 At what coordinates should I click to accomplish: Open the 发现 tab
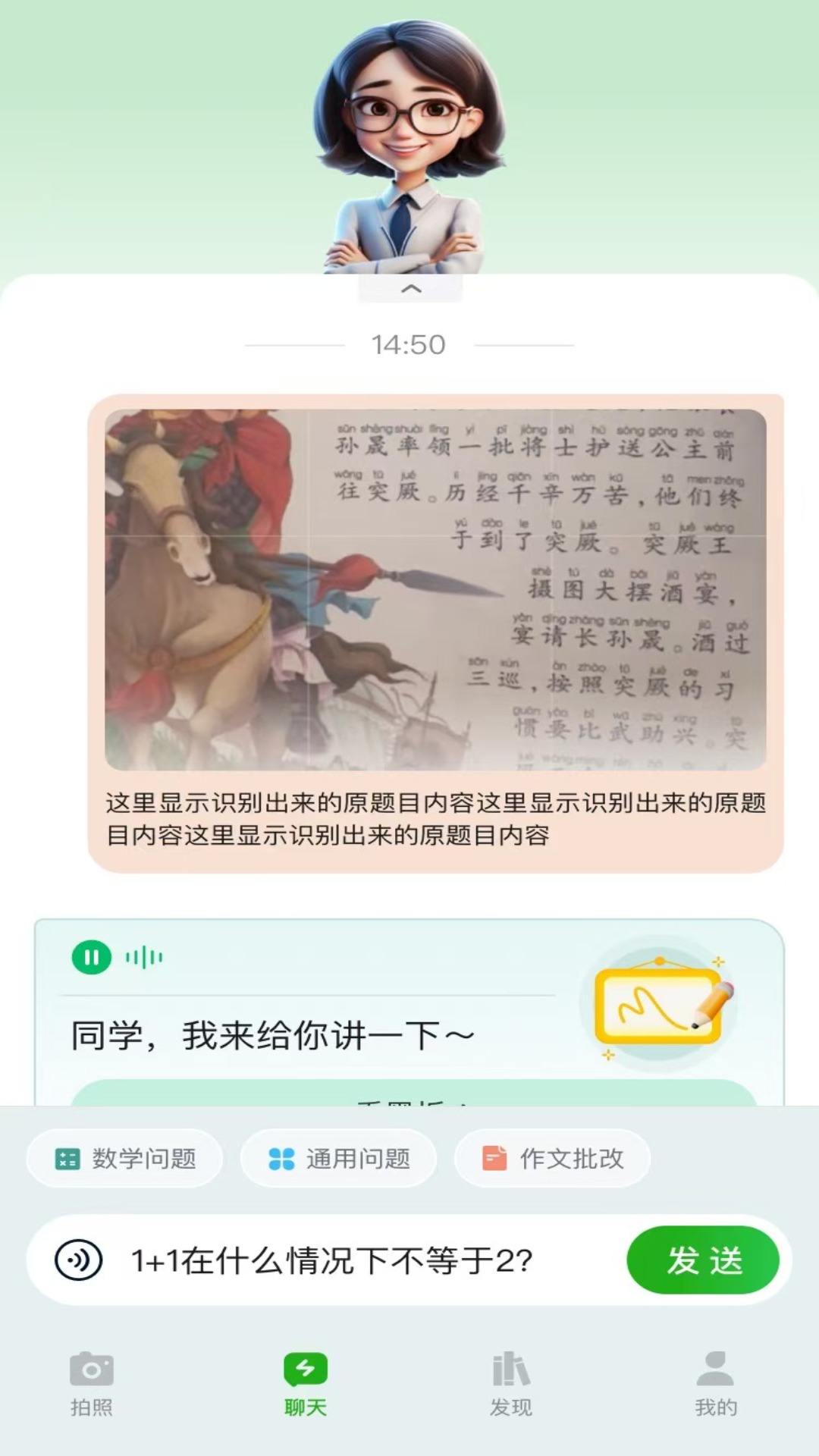(511, 1384)
